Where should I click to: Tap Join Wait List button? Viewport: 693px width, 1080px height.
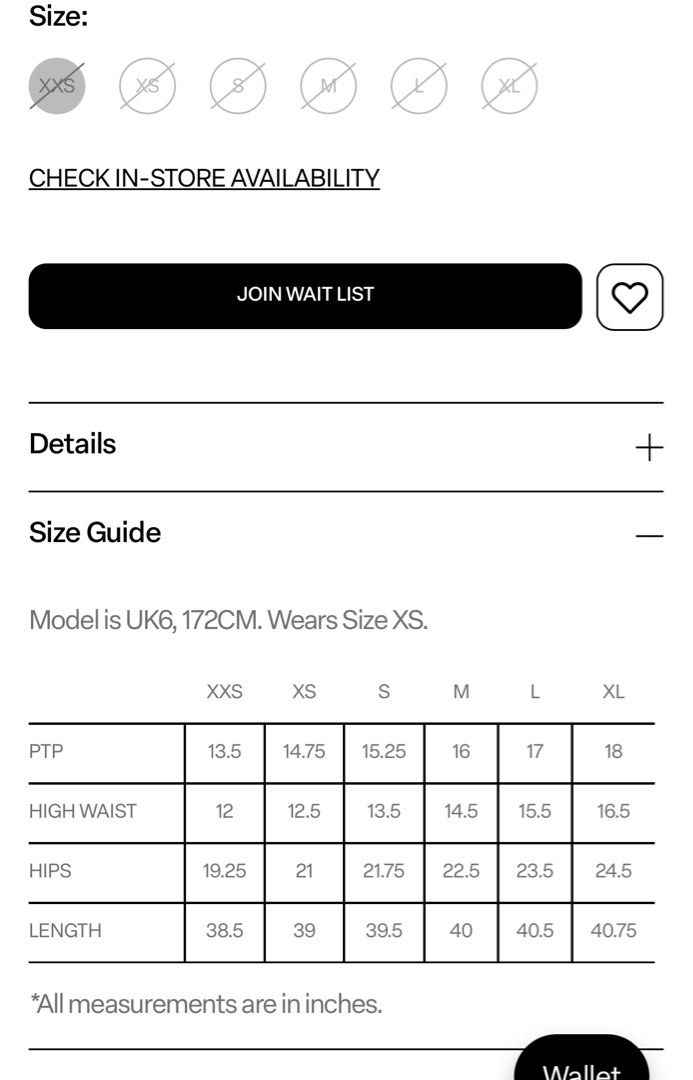305,295
